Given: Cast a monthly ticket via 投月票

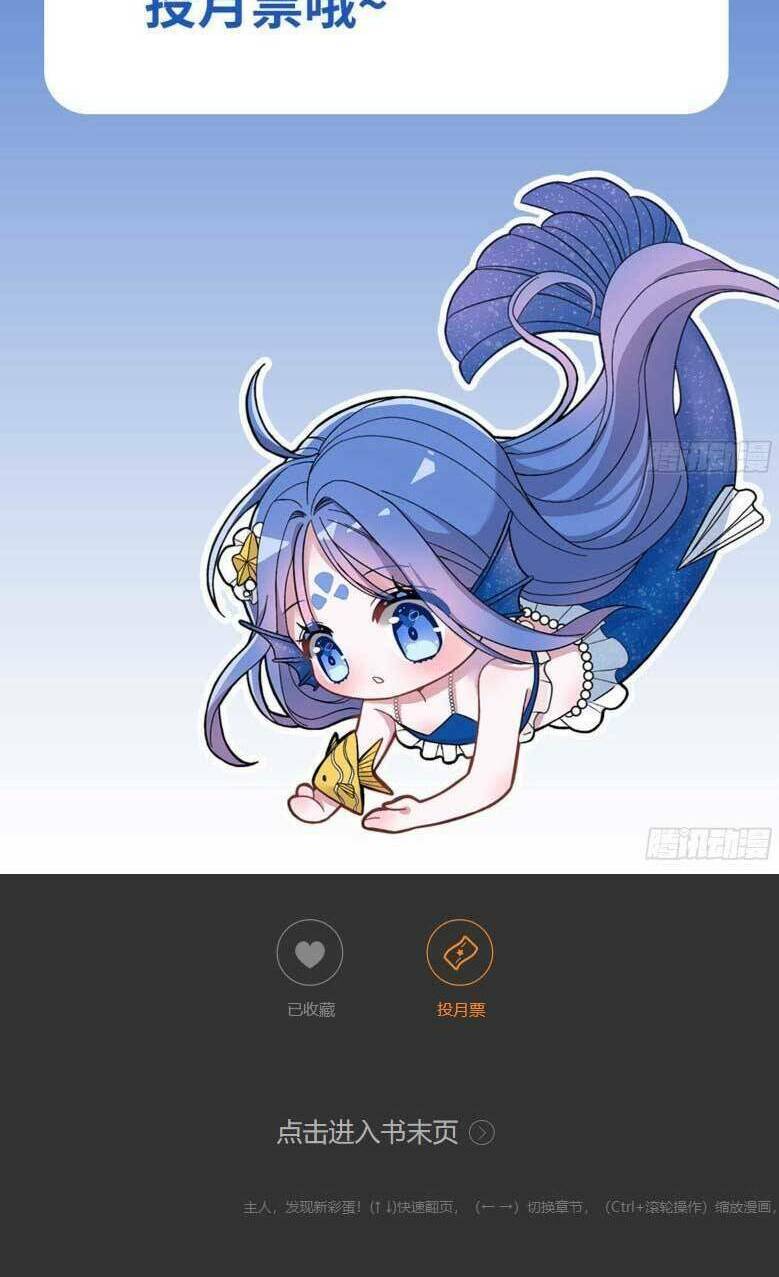Looking at the screenshot, I should (460, 953).
